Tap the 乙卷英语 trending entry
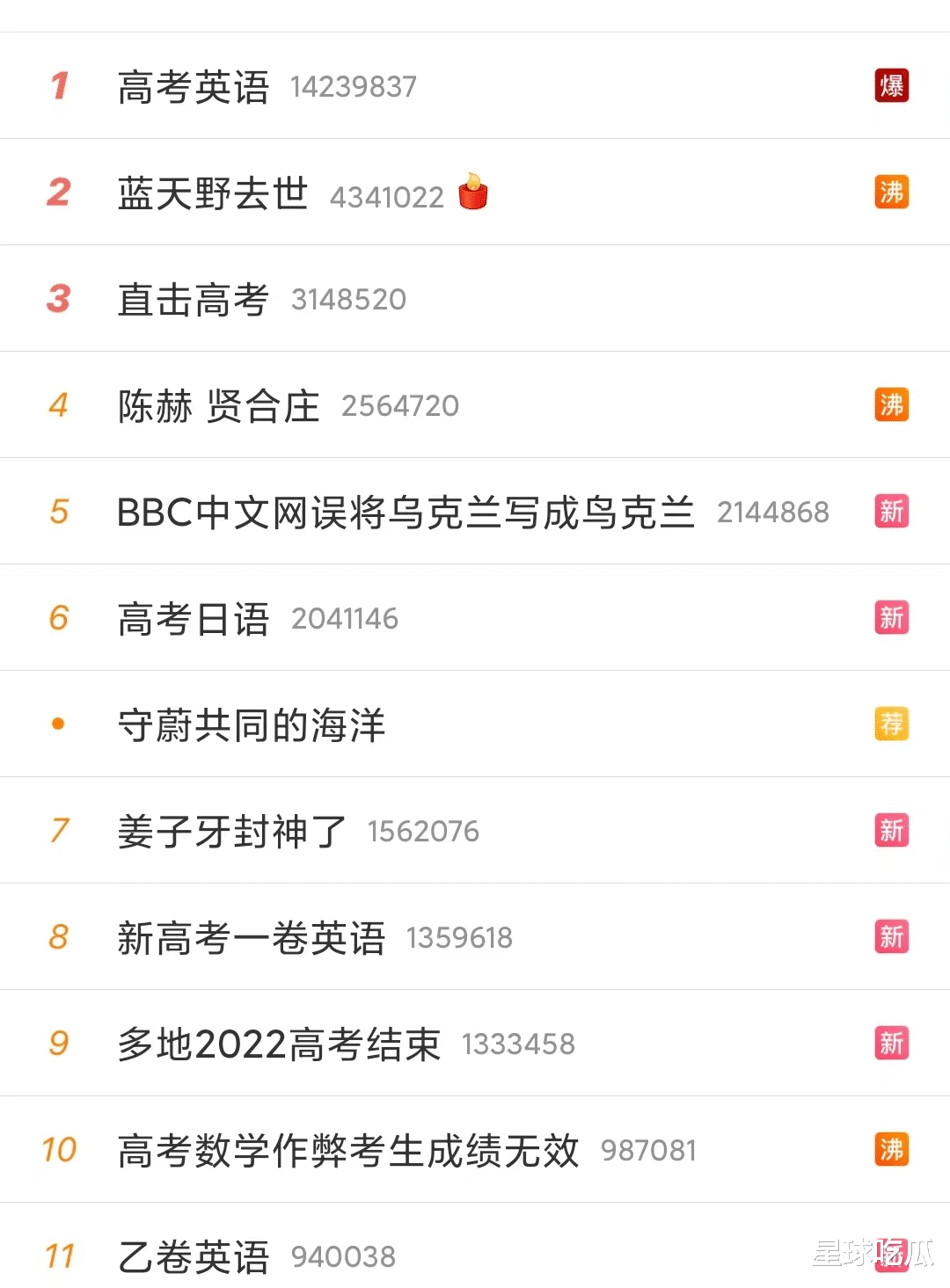 click(194, 1256)
